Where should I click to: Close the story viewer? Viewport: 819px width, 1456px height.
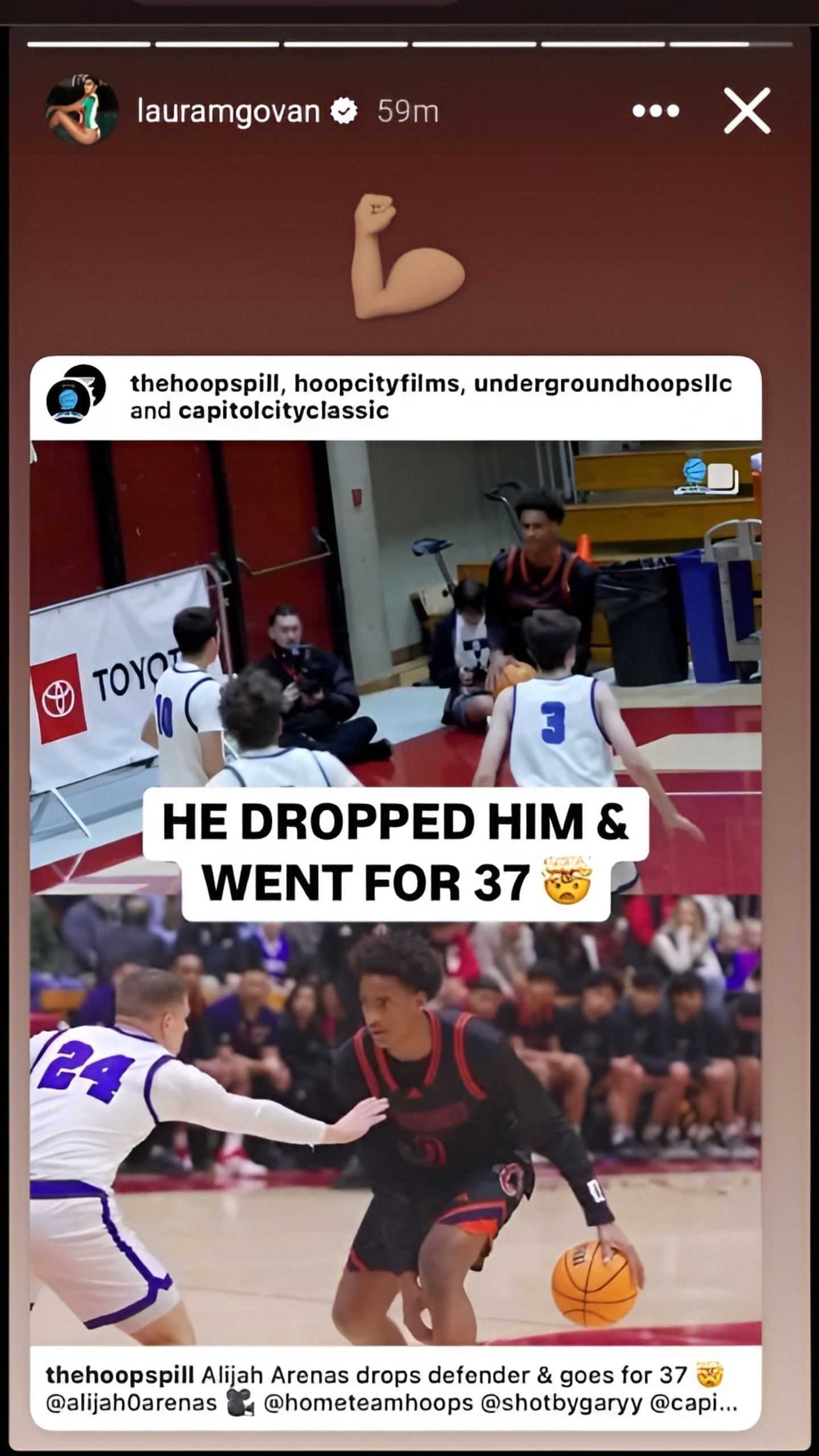[x=747, y=111]
